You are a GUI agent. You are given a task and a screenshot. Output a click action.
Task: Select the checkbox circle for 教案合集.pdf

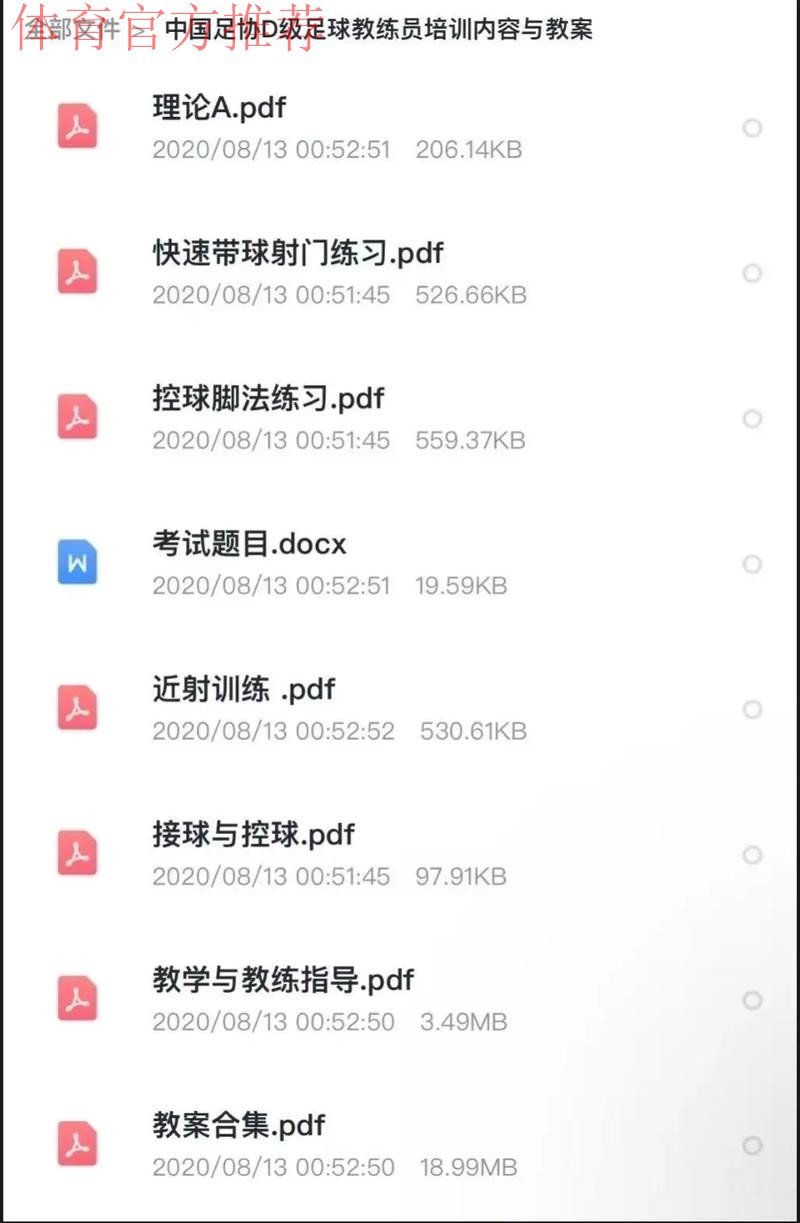pos(753,1146)
